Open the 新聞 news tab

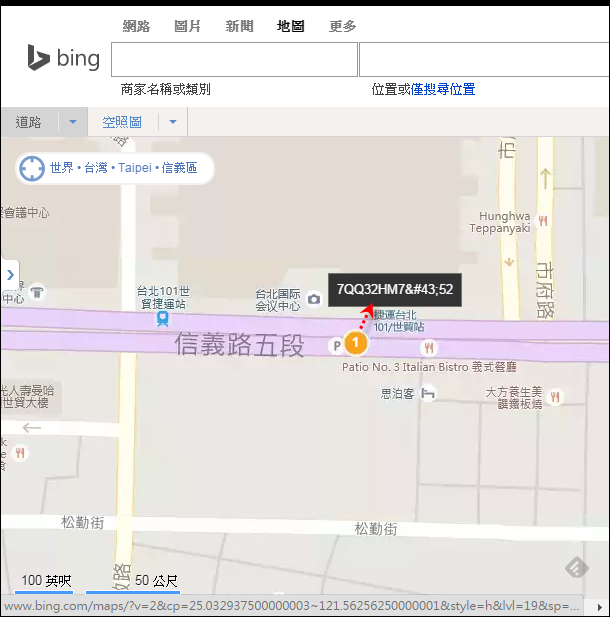(x=239, y=26)
